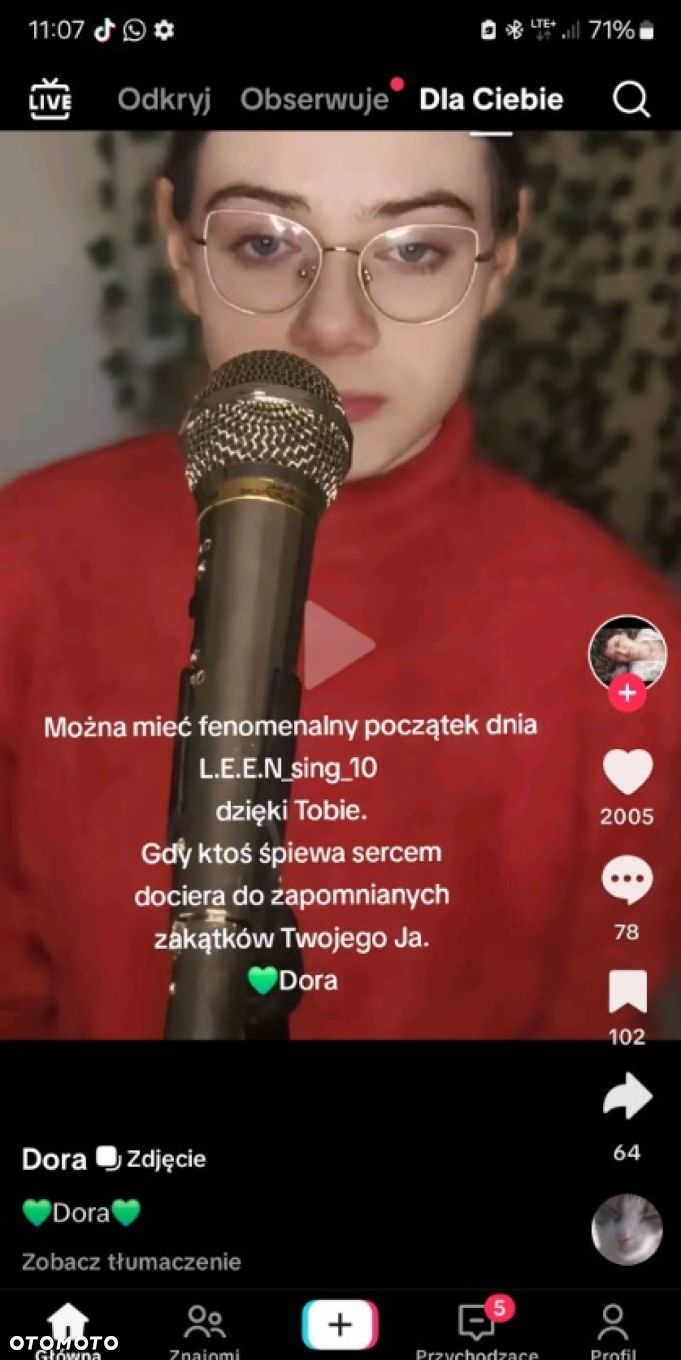Screen dimensions: 681x1360
Task: Switch to the Obserwuję tab
Action: [315, 99]
